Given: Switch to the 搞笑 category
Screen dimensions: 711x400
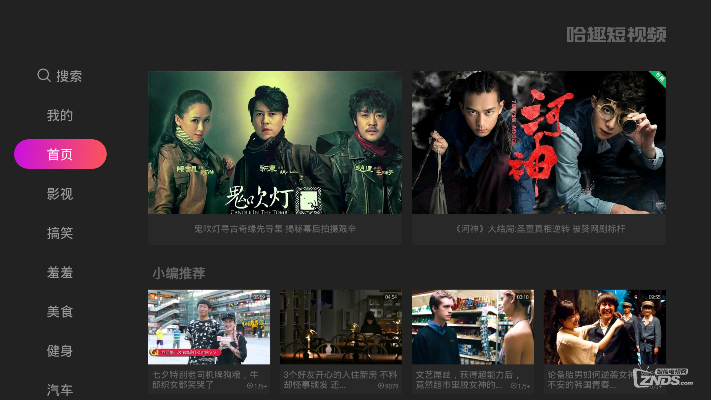Looking at the screenshot, I should (60, 233).
